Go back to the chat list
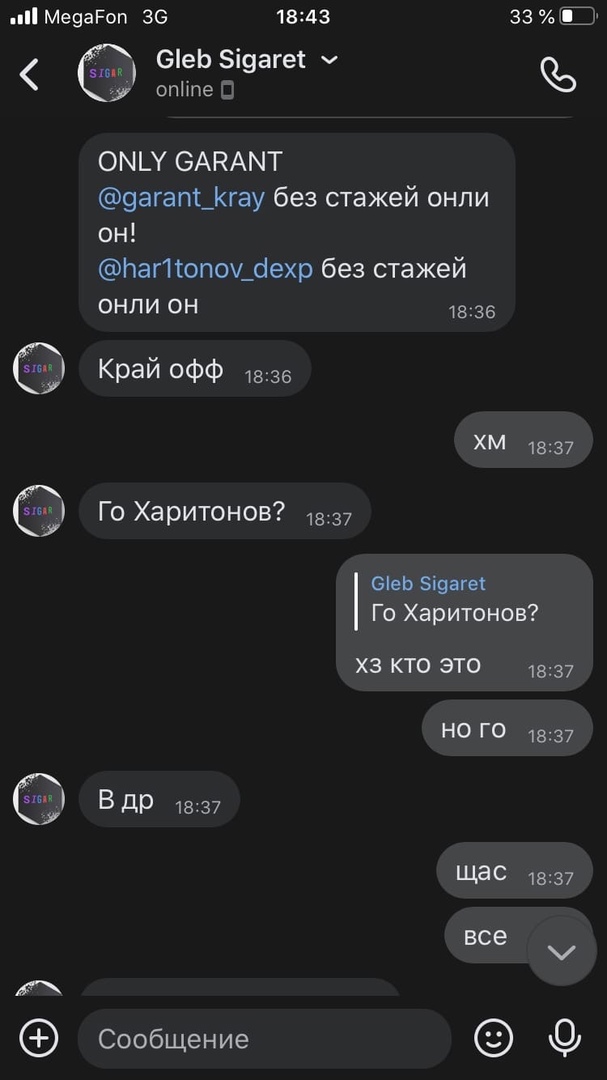Viewport: 607px width, 1080px height. 30,74
